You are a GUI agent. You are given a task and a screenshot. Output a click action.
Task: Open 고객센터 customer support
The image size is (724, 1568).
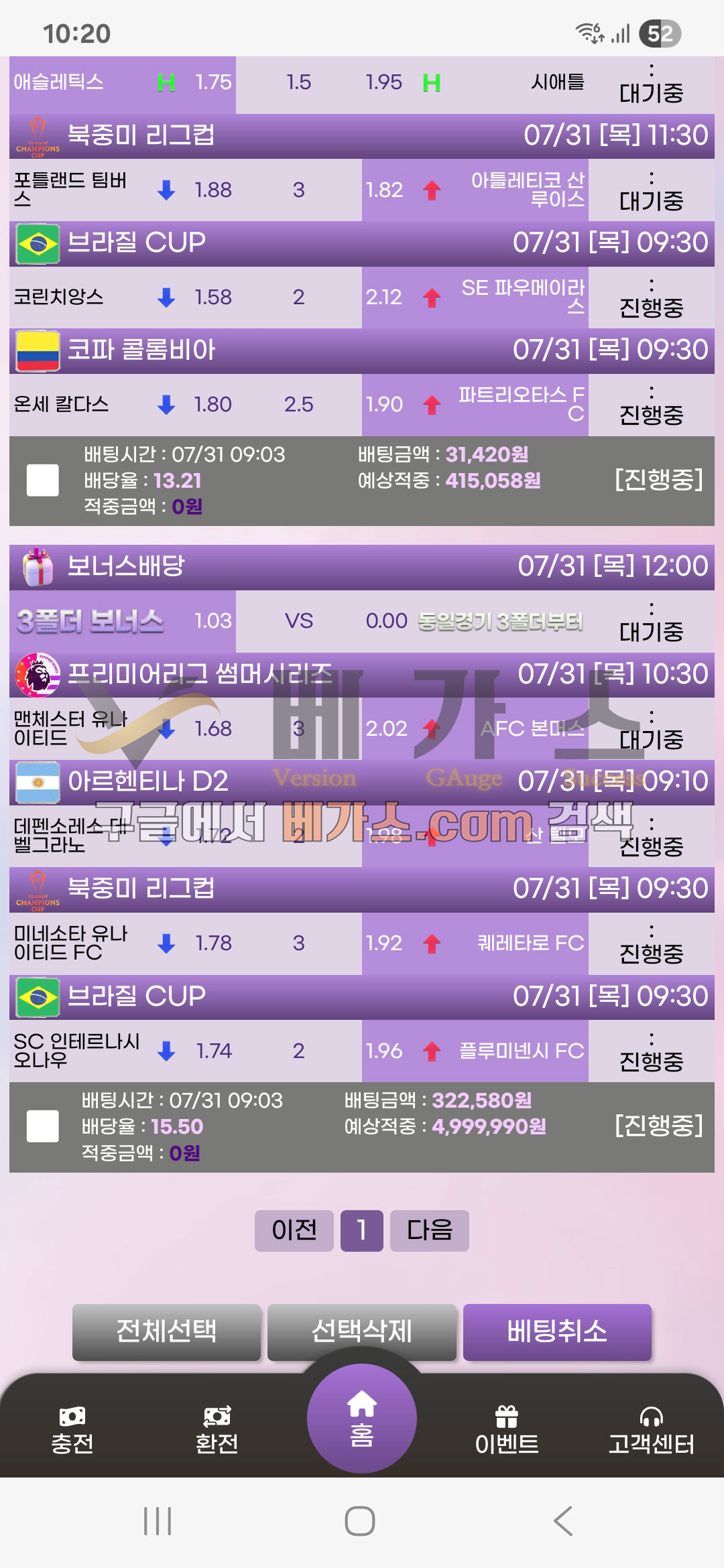click(x=652, y=1430)
